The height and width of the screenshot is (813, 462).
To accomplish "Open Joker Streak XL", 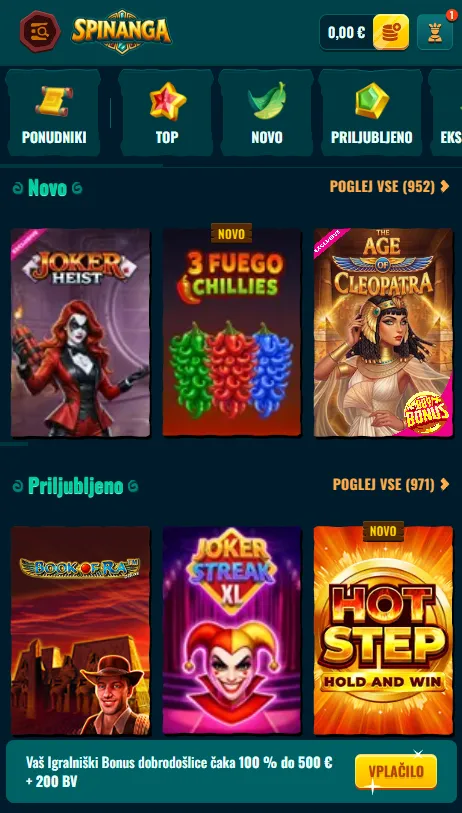I will point(232,630).
